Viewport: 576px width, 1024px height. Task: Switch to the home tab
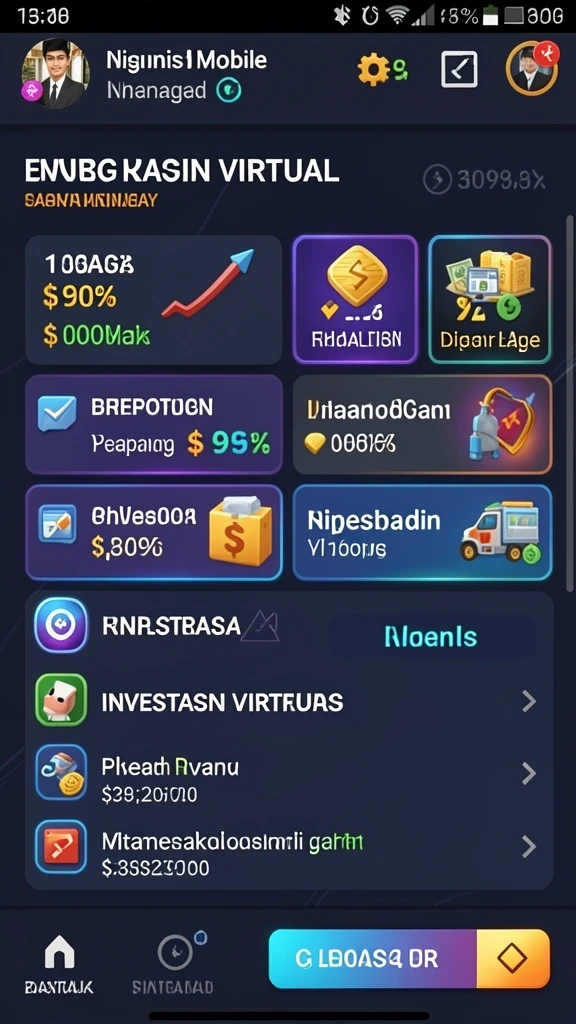[59, 964]
